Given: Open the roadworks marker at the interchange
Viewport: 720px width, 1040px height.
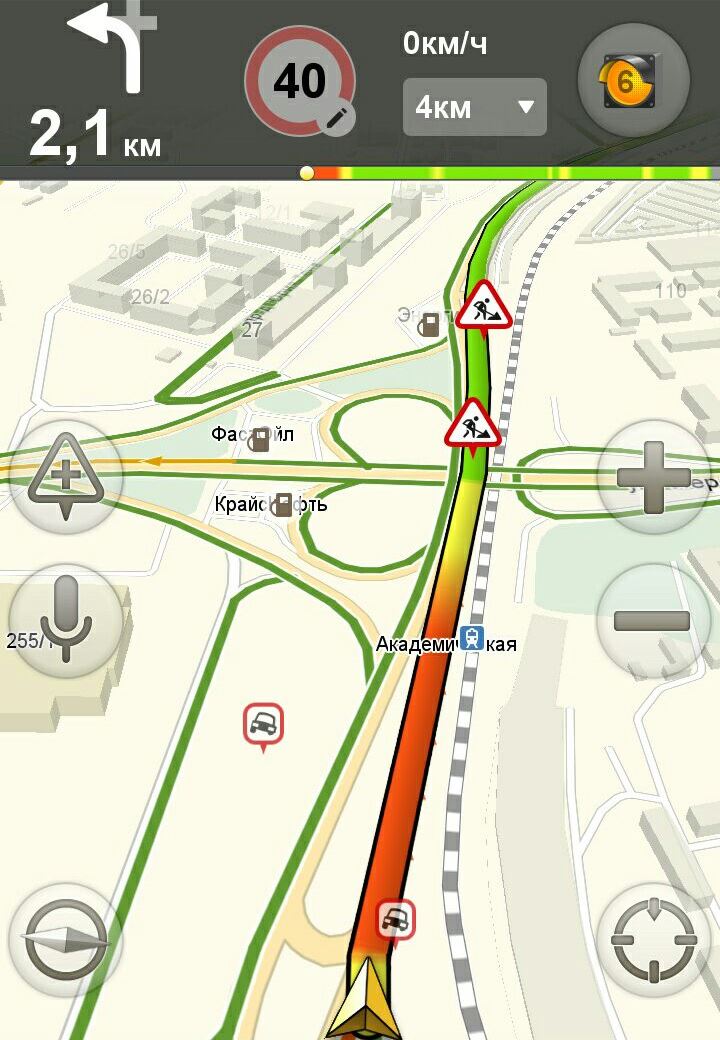Looking at the screenshot, I should [x=473, y=425].
